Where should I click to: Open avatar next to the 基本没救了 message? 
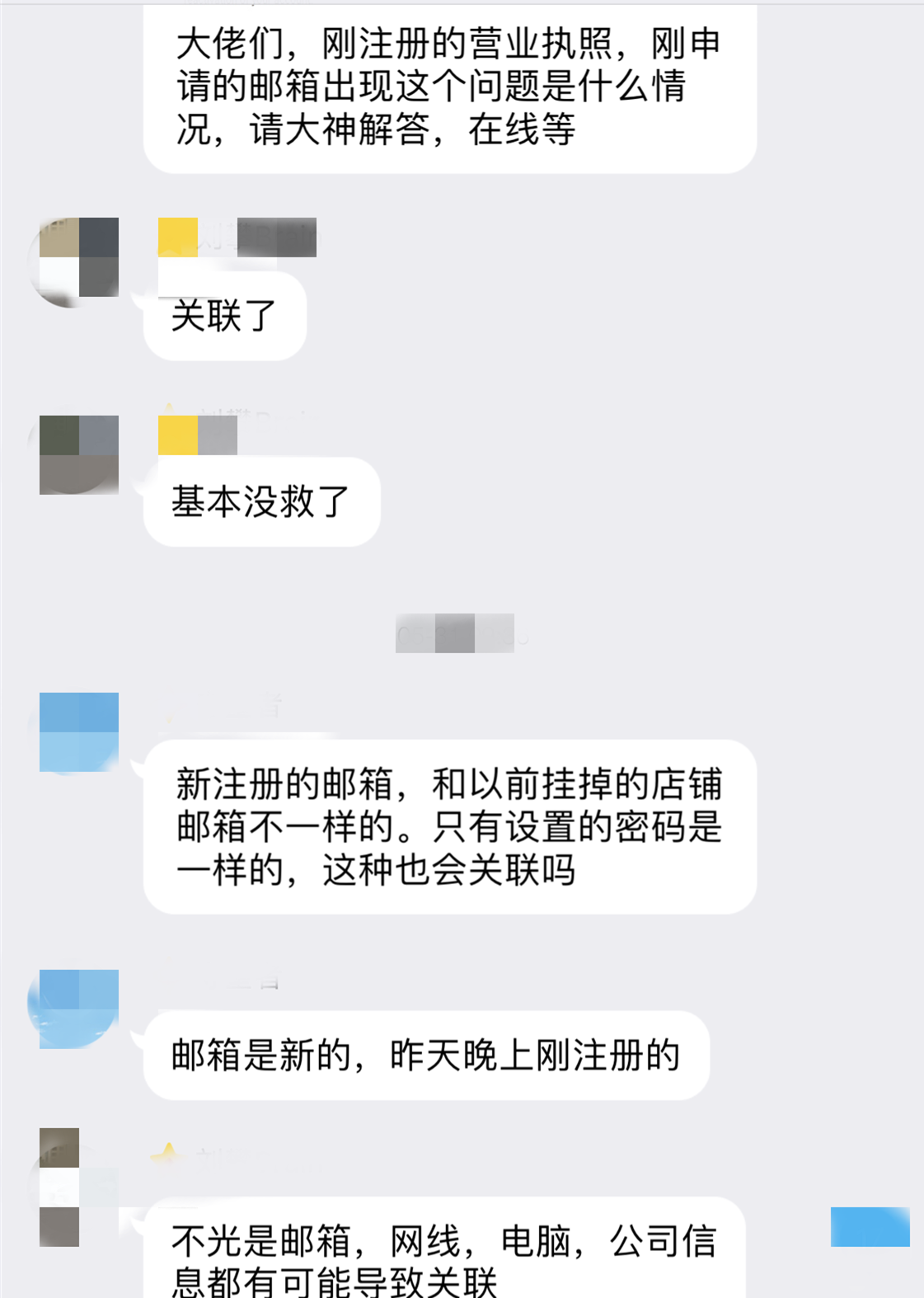pyautogui.click(x=78, y=455)
